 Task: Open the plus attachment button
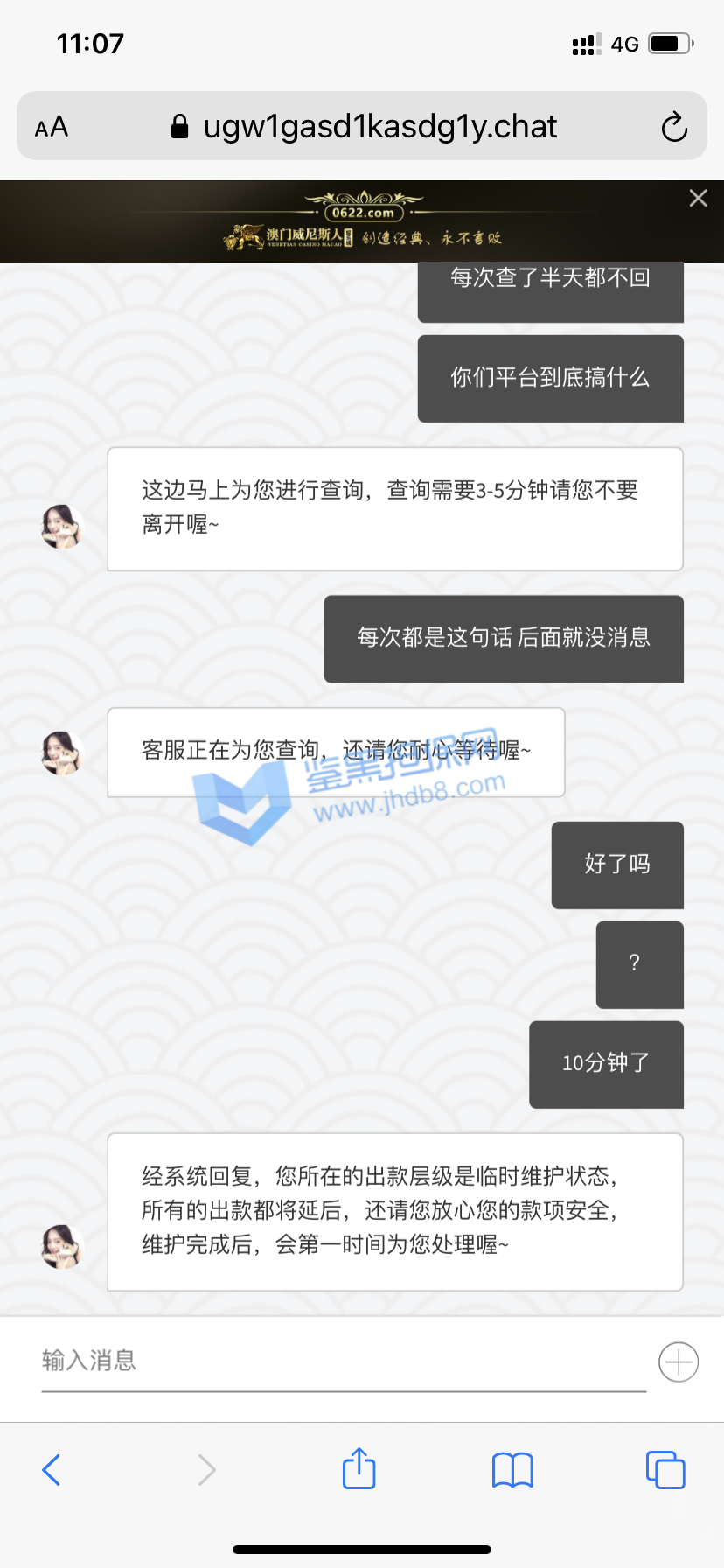[x=678, y=1362]
